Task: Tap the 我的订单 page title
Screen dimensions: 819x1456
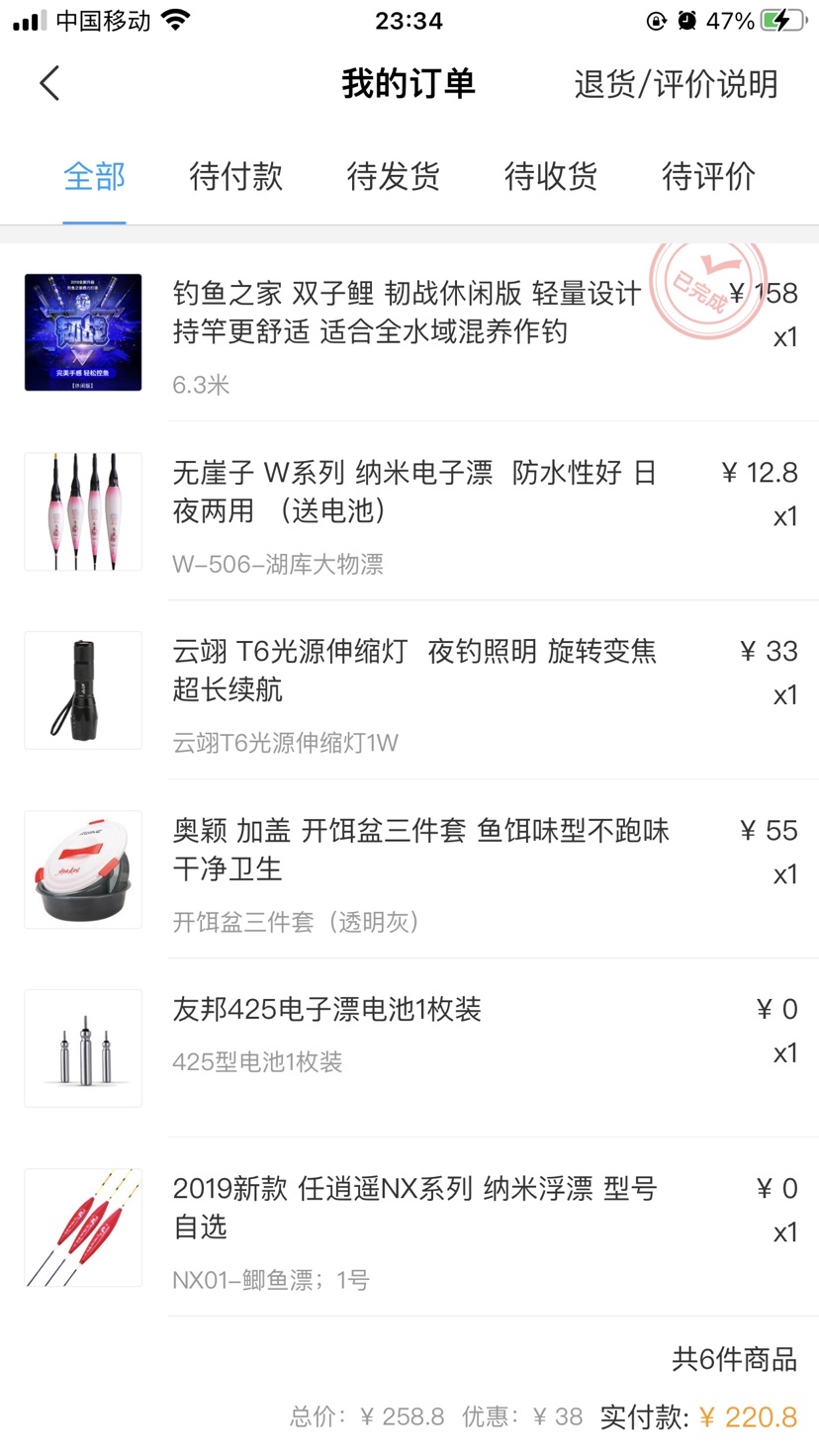Action: (409, 85)
